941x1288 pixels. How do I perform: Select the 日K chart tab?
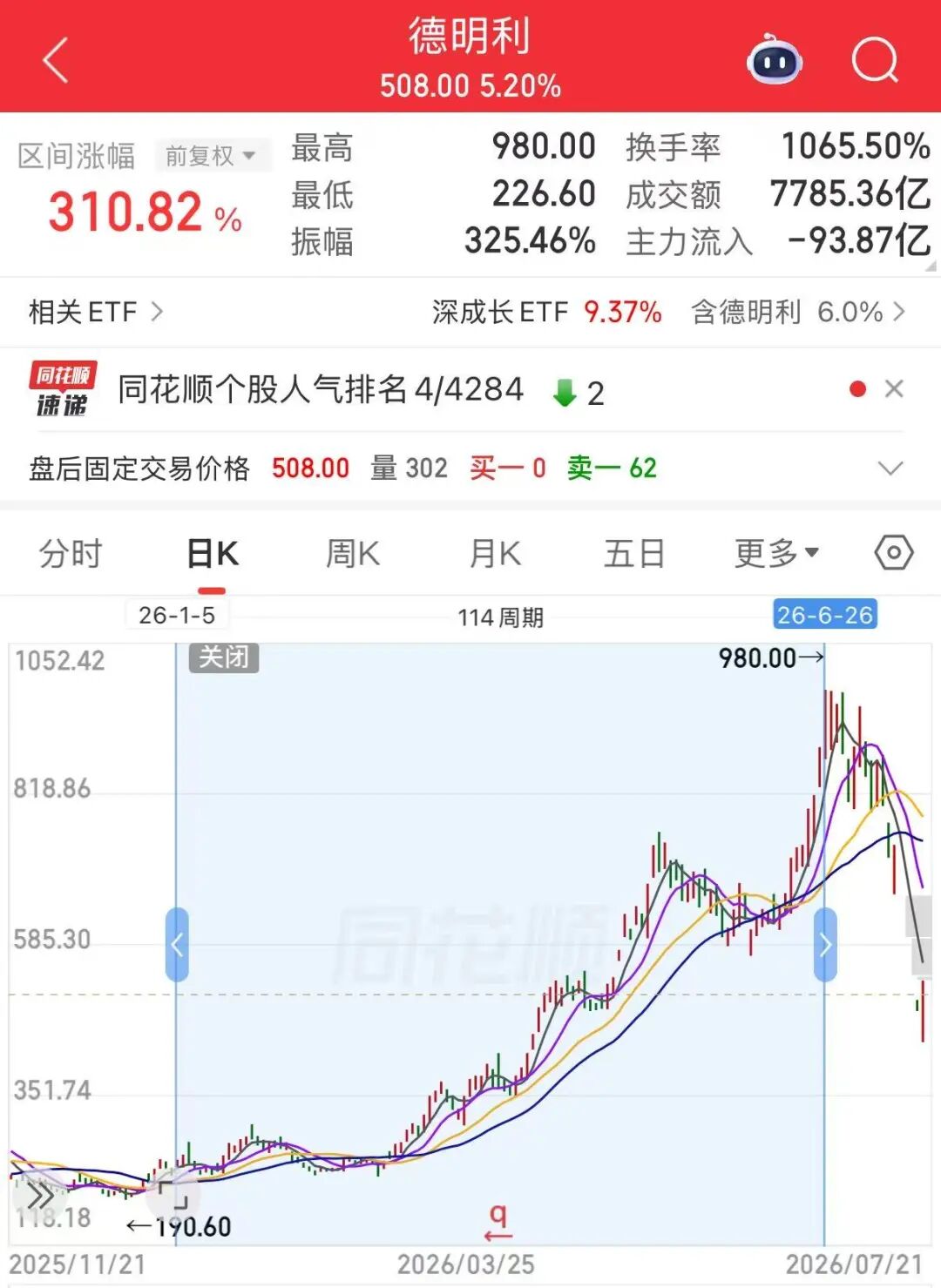(212, 553)
